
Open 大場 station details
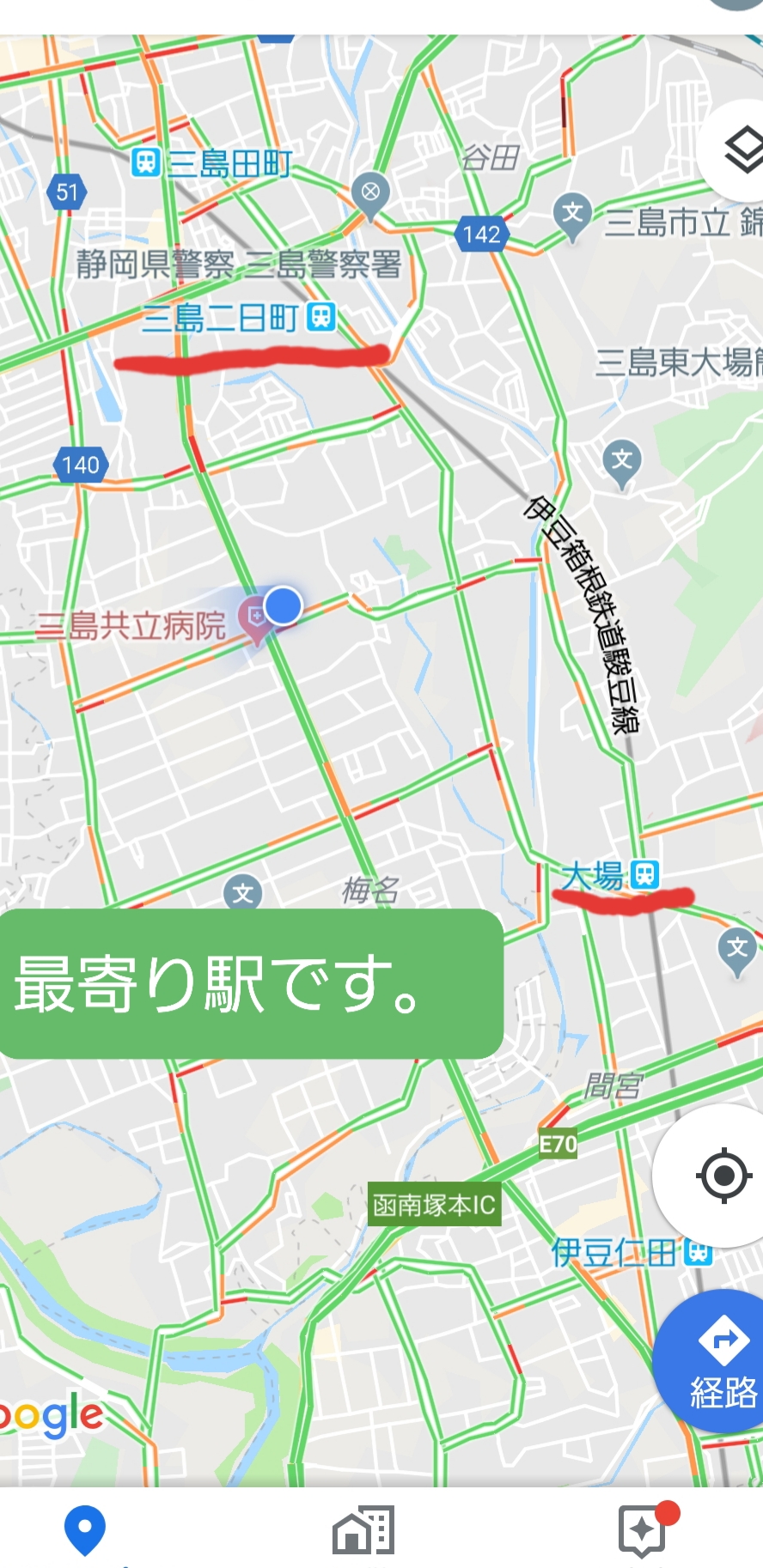tap(644, 875)
